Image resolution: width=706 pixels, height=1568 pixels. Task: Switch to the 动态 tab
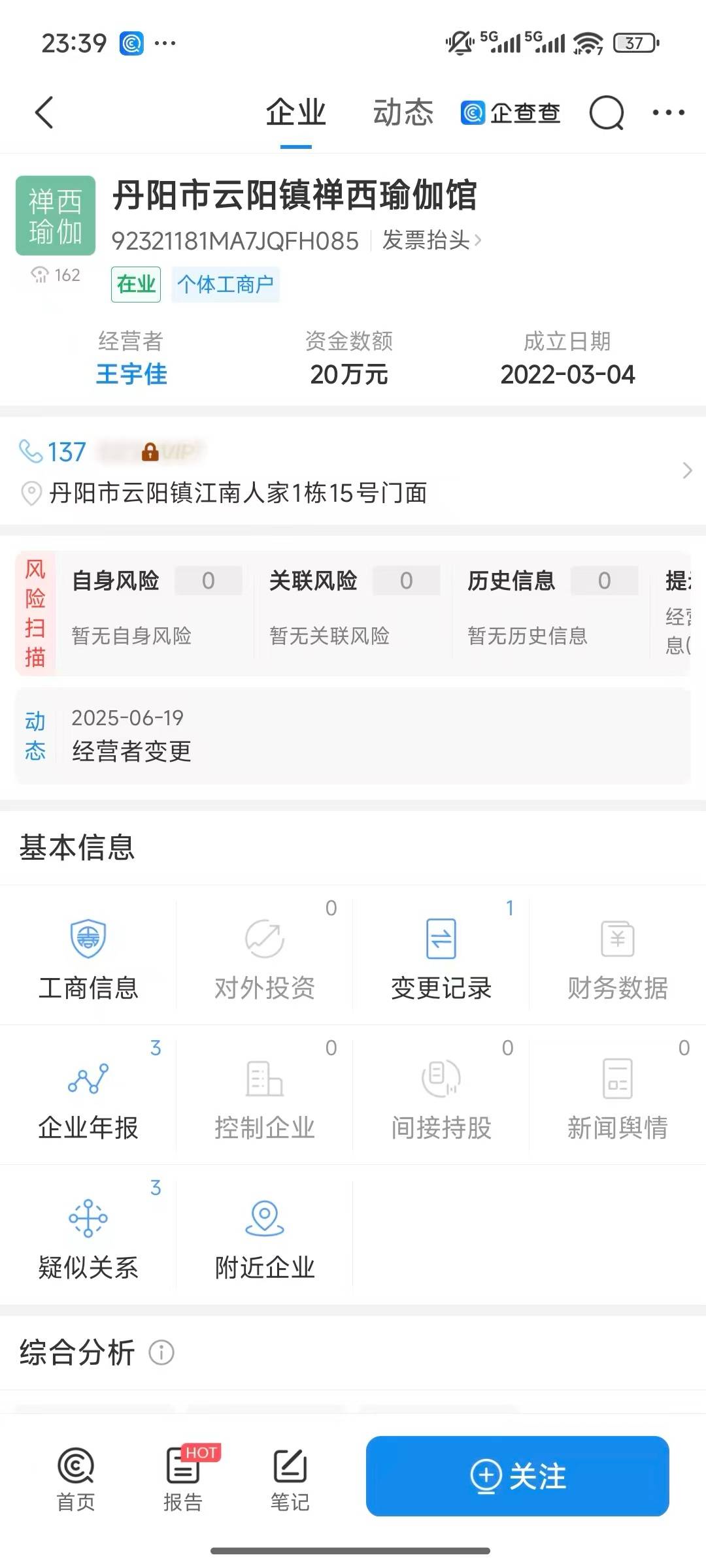coord(403,112)
